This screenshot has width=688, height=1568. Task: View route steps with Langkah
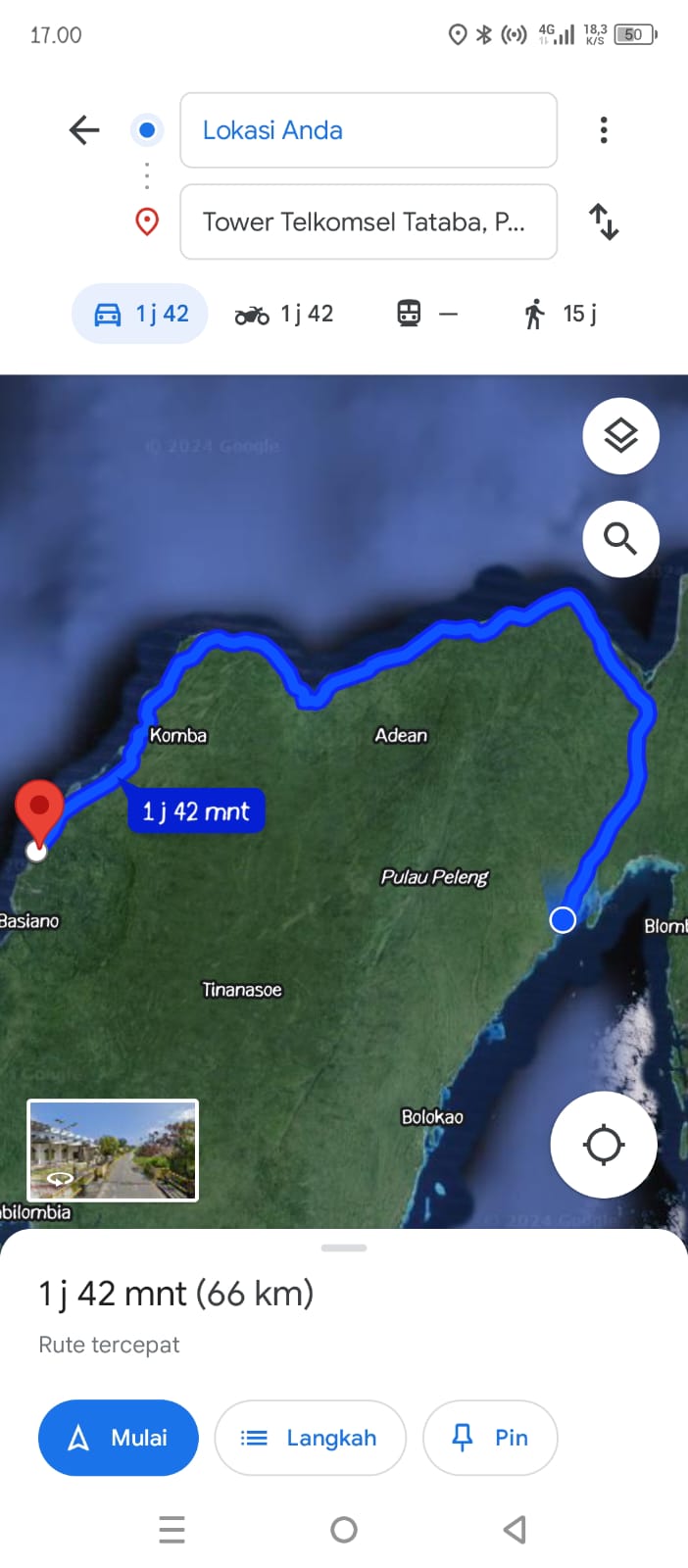[310, 1438]
